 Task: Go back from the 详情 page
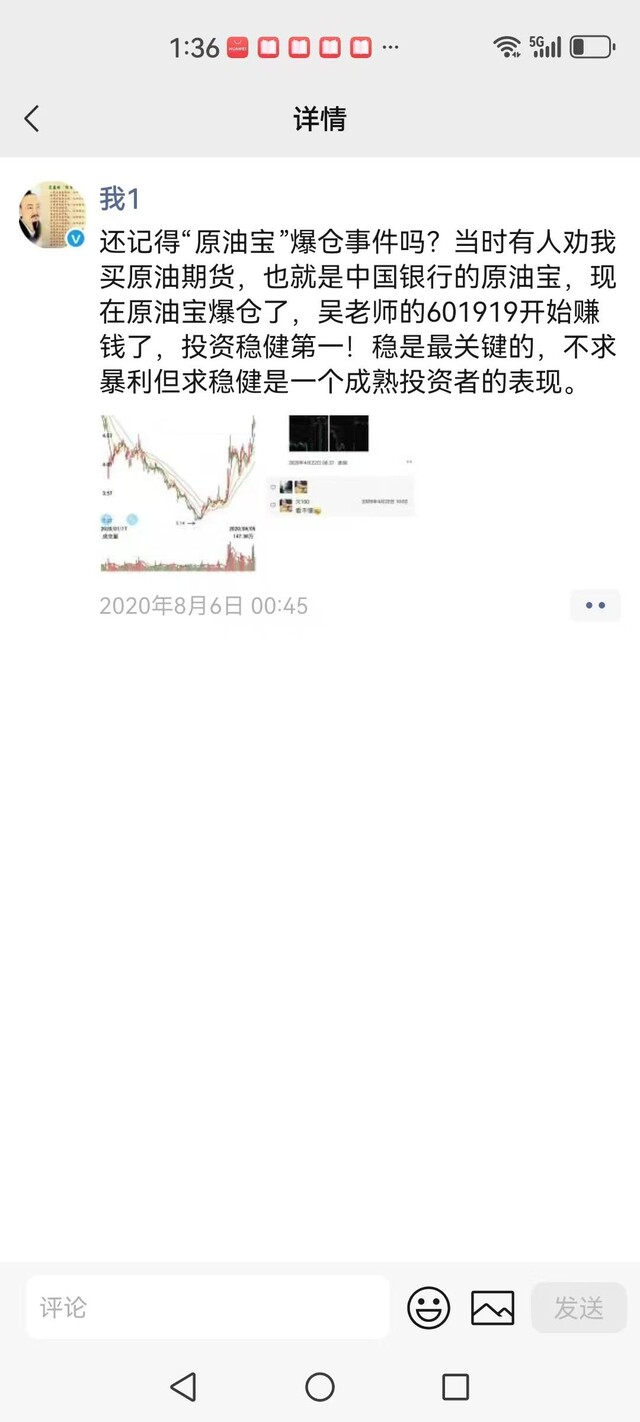coord(32,119)
